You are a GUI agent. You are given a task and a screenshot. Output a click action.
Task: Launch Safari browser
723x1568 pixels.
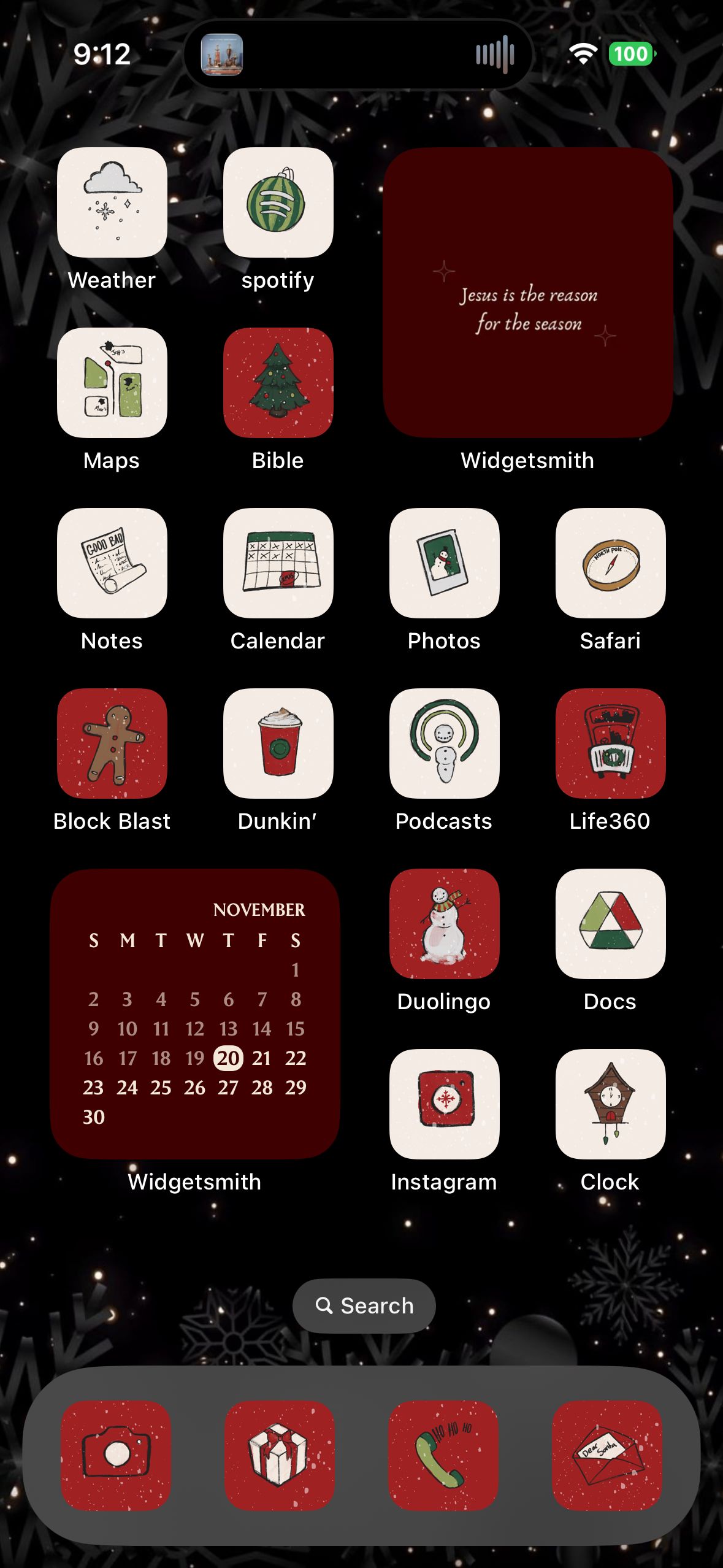point(610,563)
